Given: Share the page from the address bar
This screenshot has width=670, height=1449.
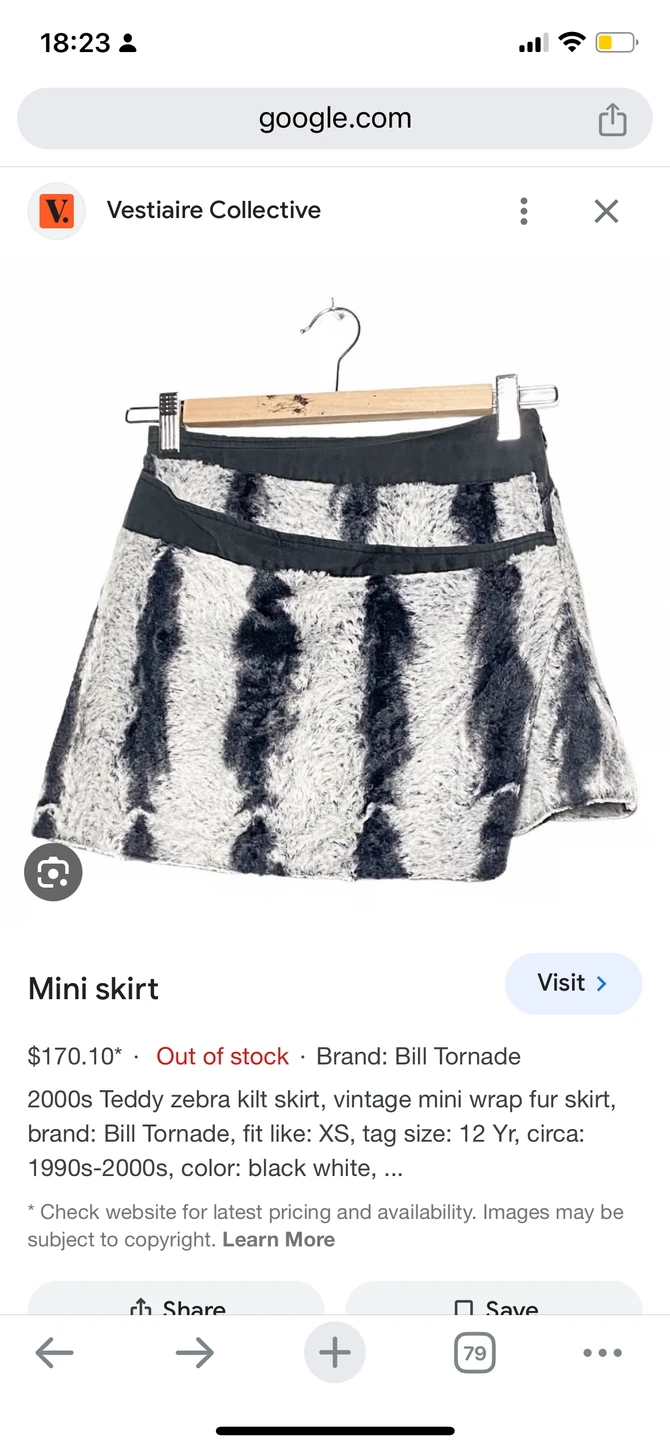Looking at the screenshot, I should pos(612,120).
